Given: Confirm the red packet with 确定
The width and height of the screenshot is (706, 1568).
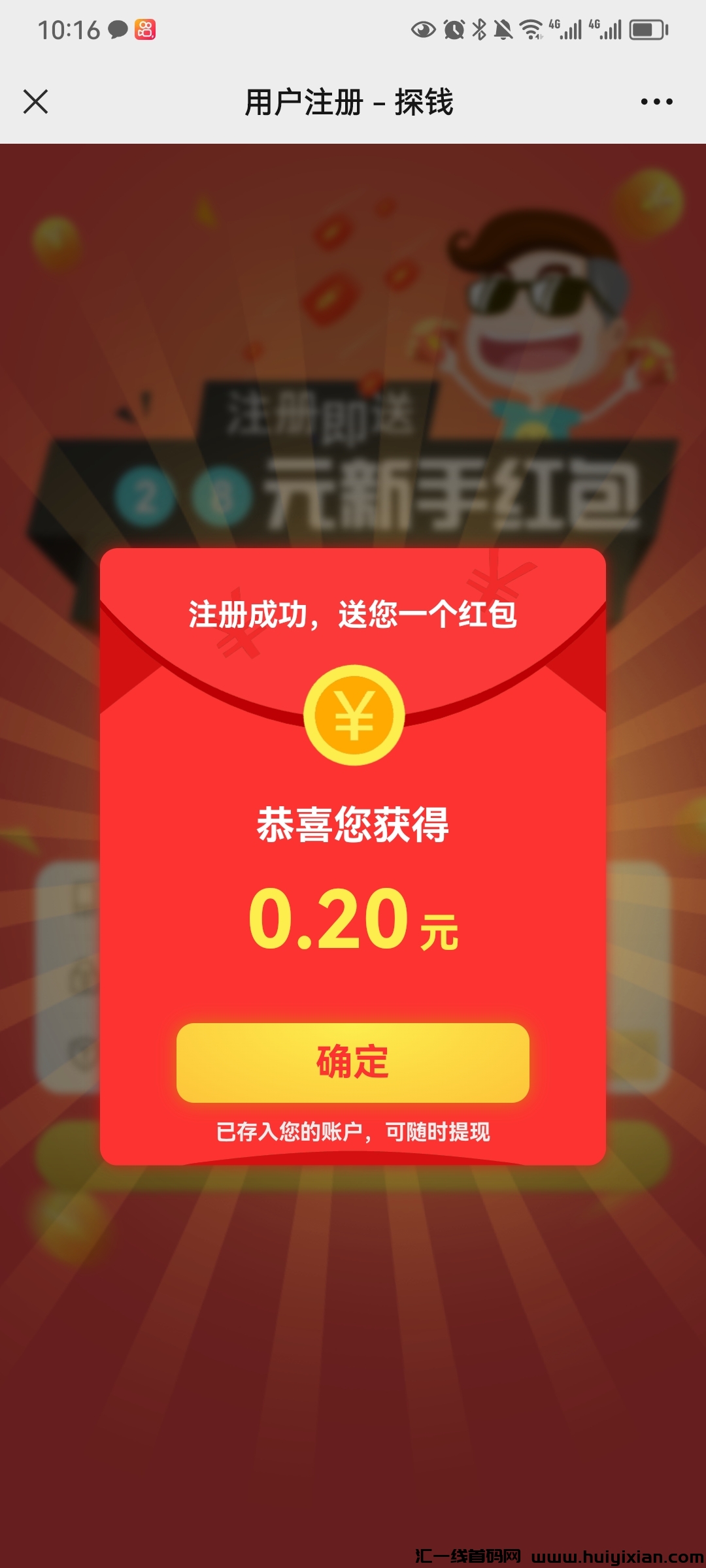Looking at the screenshot, I should click(352, 1062).
